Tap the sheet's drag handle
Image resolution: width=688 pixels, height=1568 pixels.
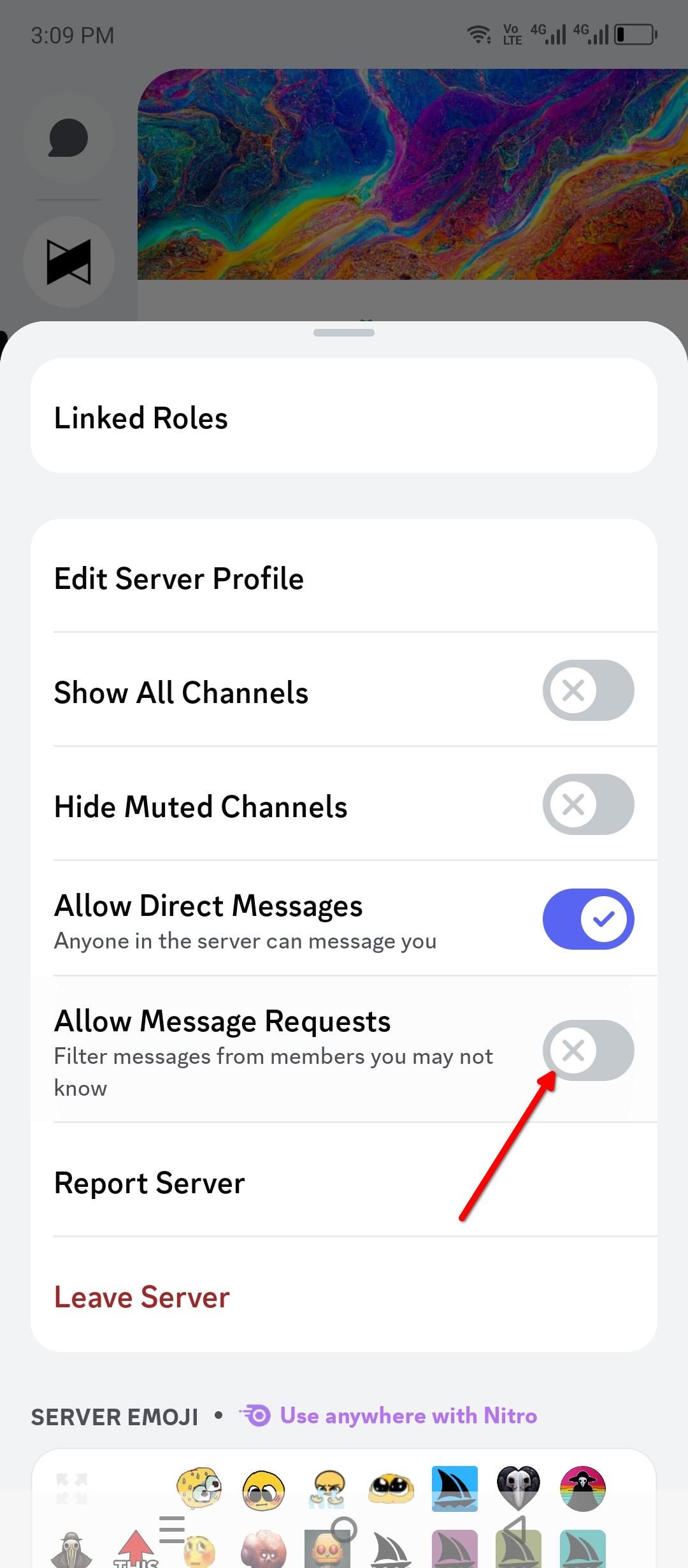pyautogui.click(x=344, y=333)
